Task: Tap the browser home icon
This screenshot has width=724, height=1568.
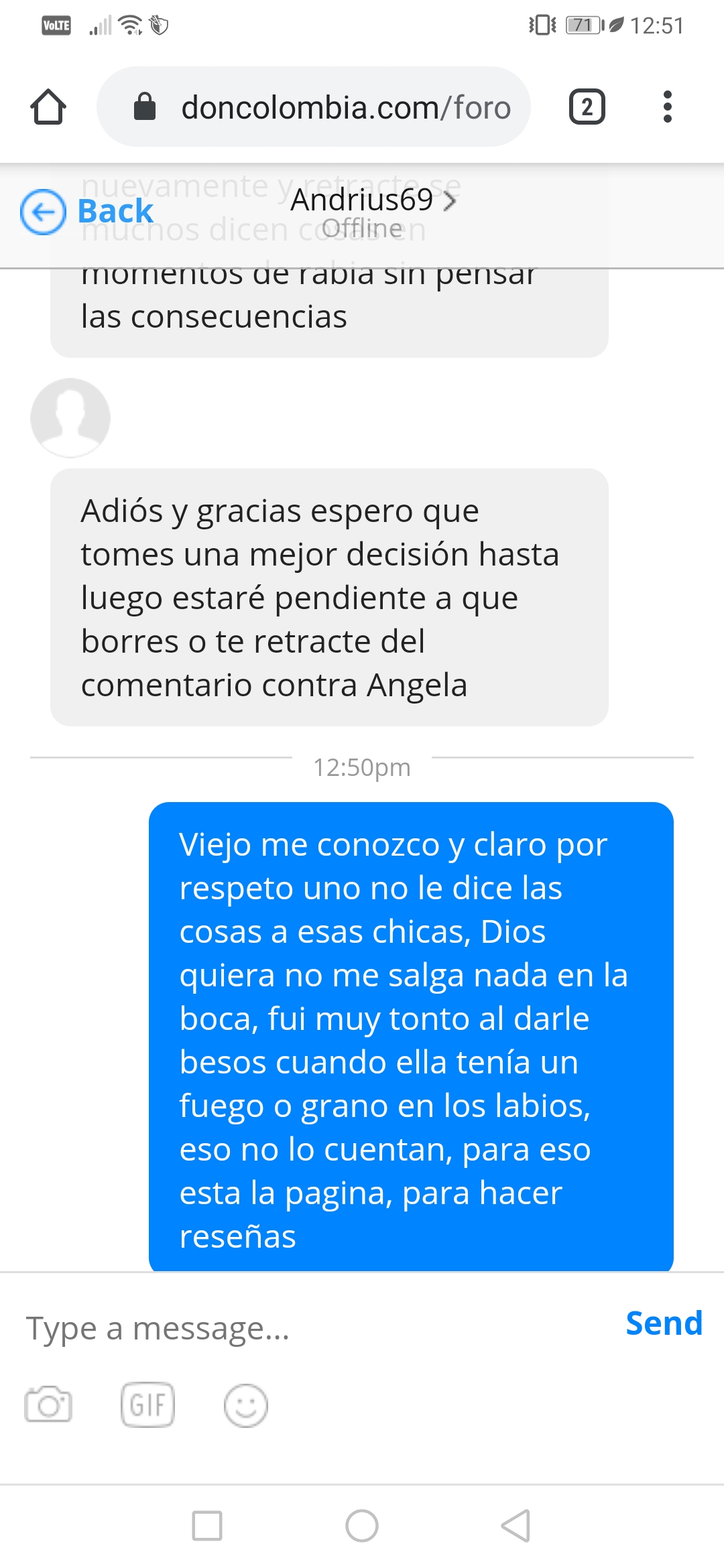Action: (x=48, y=107)
